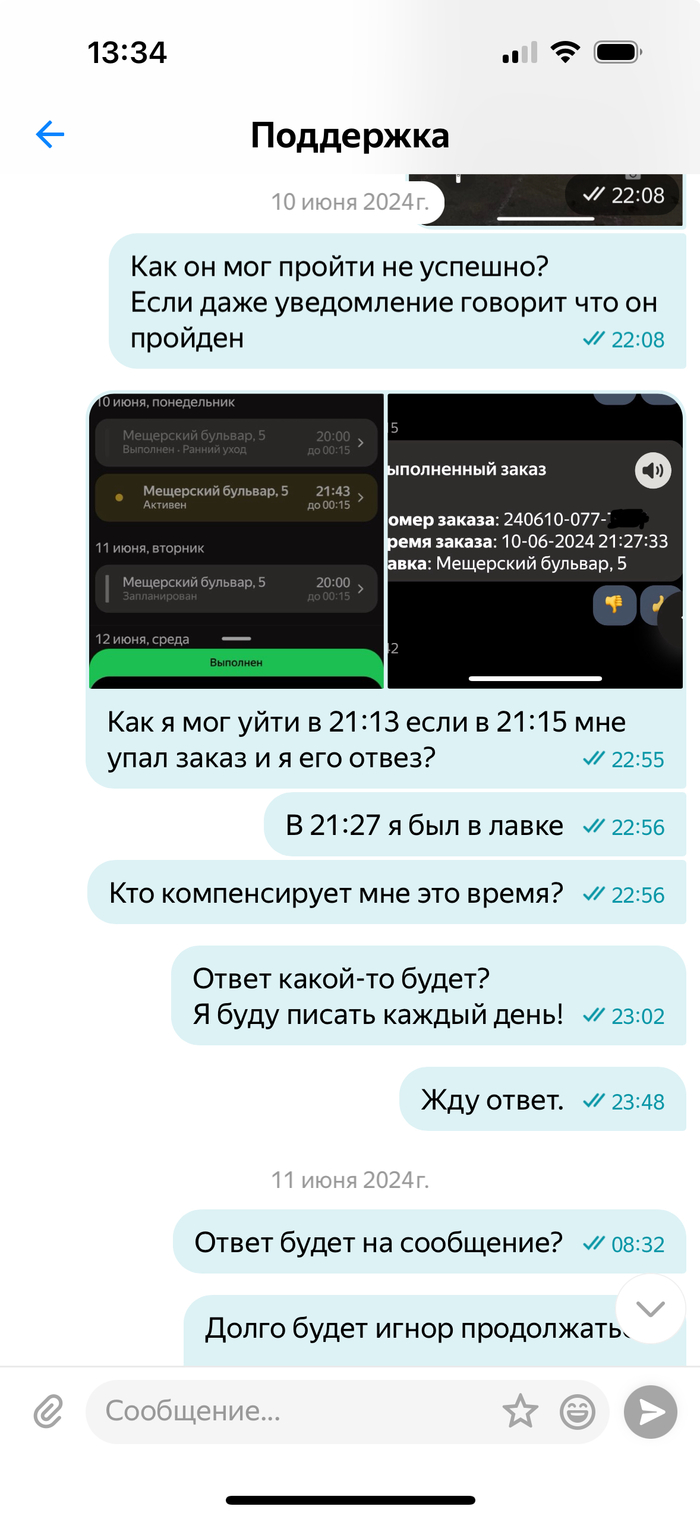Go back from the Поддержка chat
The height and width of the screenshot is (1519, 700).
[50, 135]
